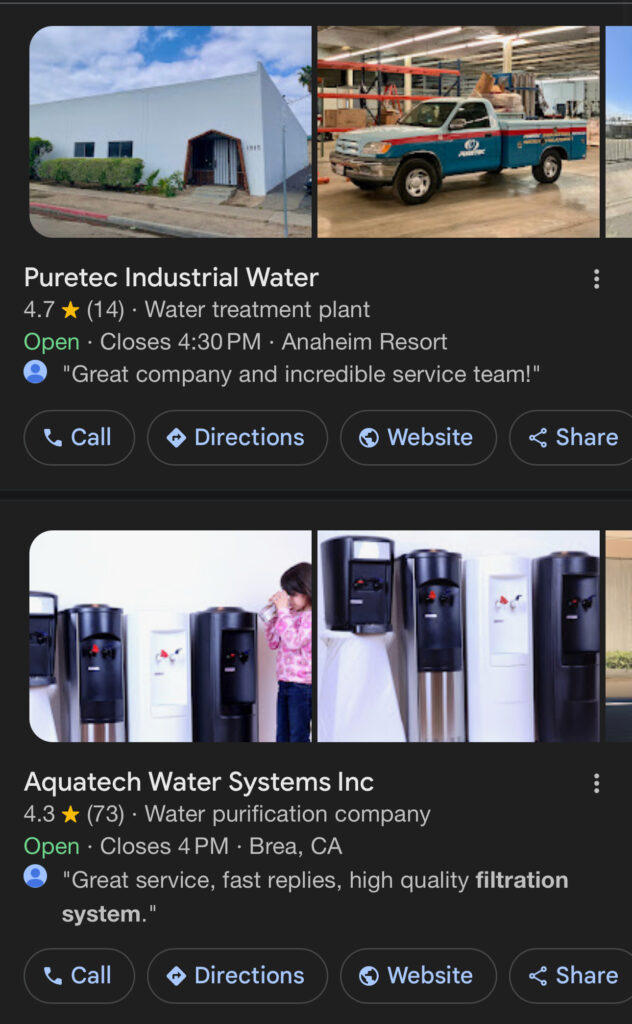This screenshot has height=1024, width=632.
Task: Call Aquatech Water Systems Inc
Action: [79, 976]
